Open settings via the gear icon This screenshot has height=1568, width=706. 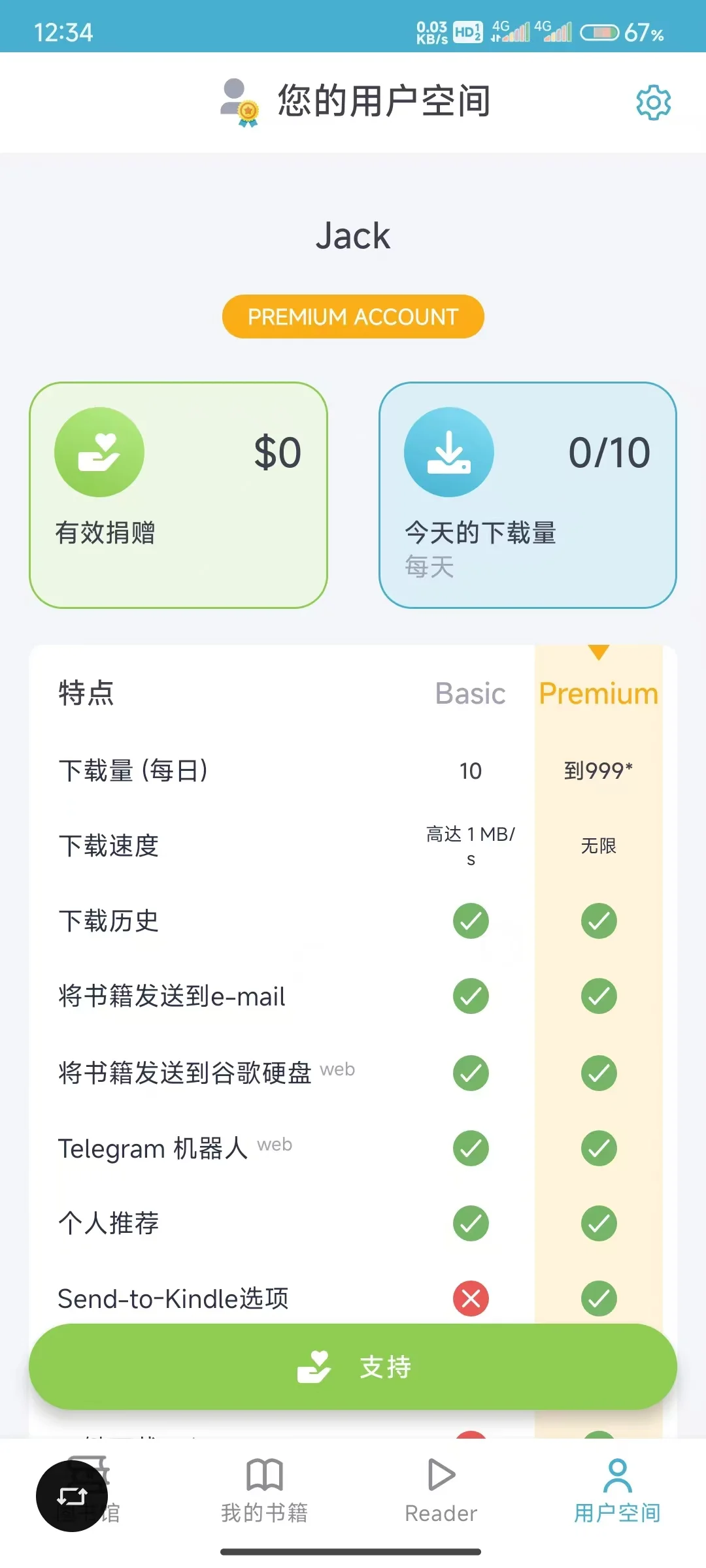click(653, 102)
